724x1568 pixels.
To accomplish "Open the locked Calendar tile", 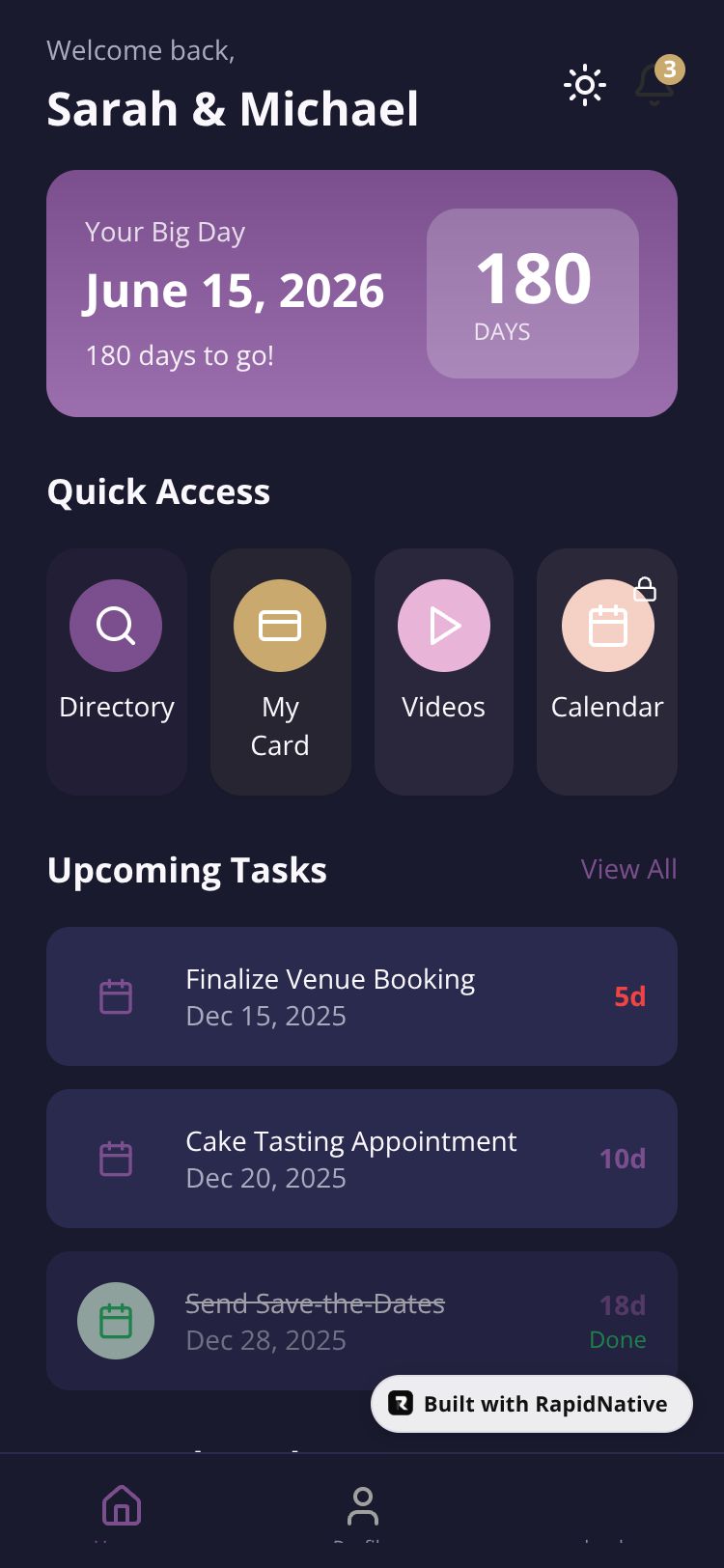I will [x=607, y=671].
